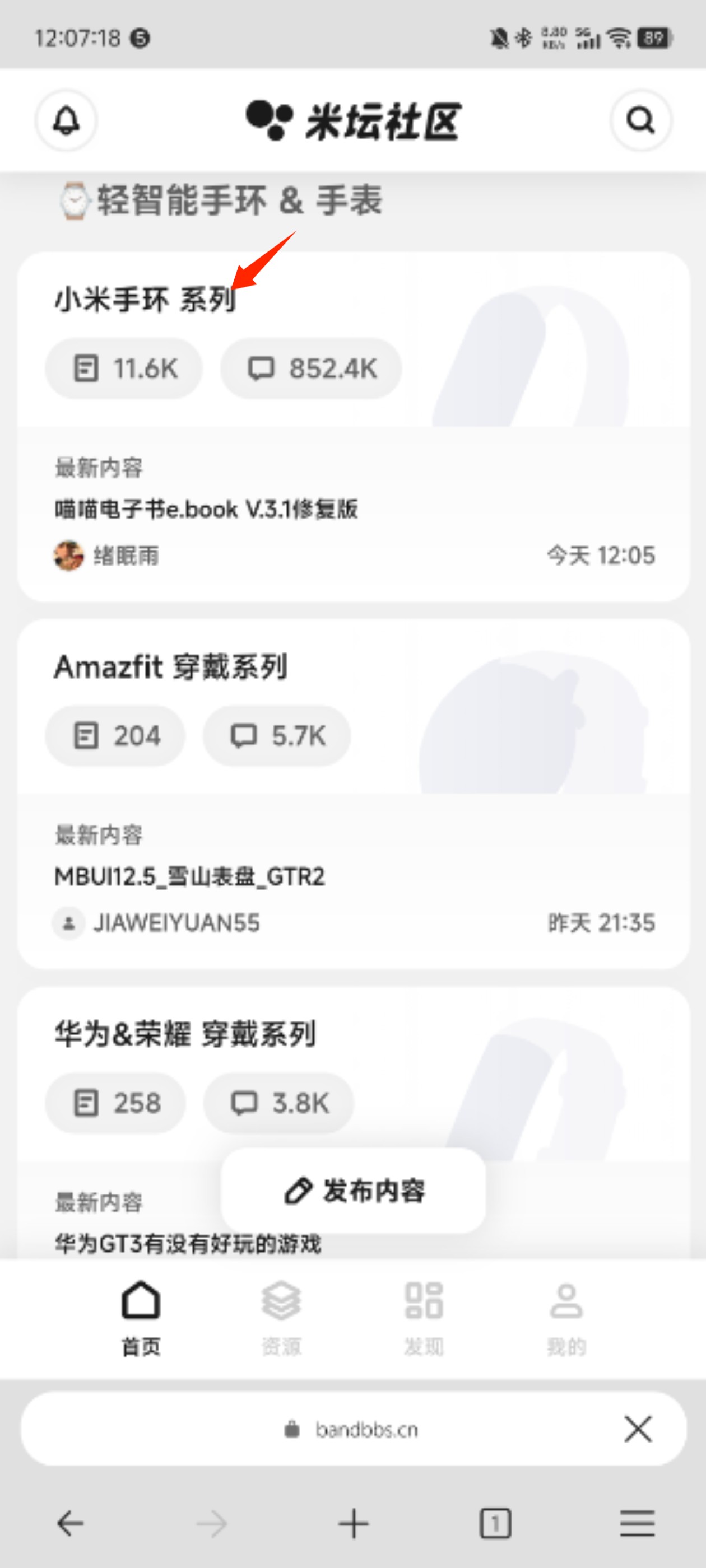The width and height of the screenshot is (706, 1568).
Task: Open post 华为GT3有没有好玩的游戏
Action: (x=188, y=1244)
